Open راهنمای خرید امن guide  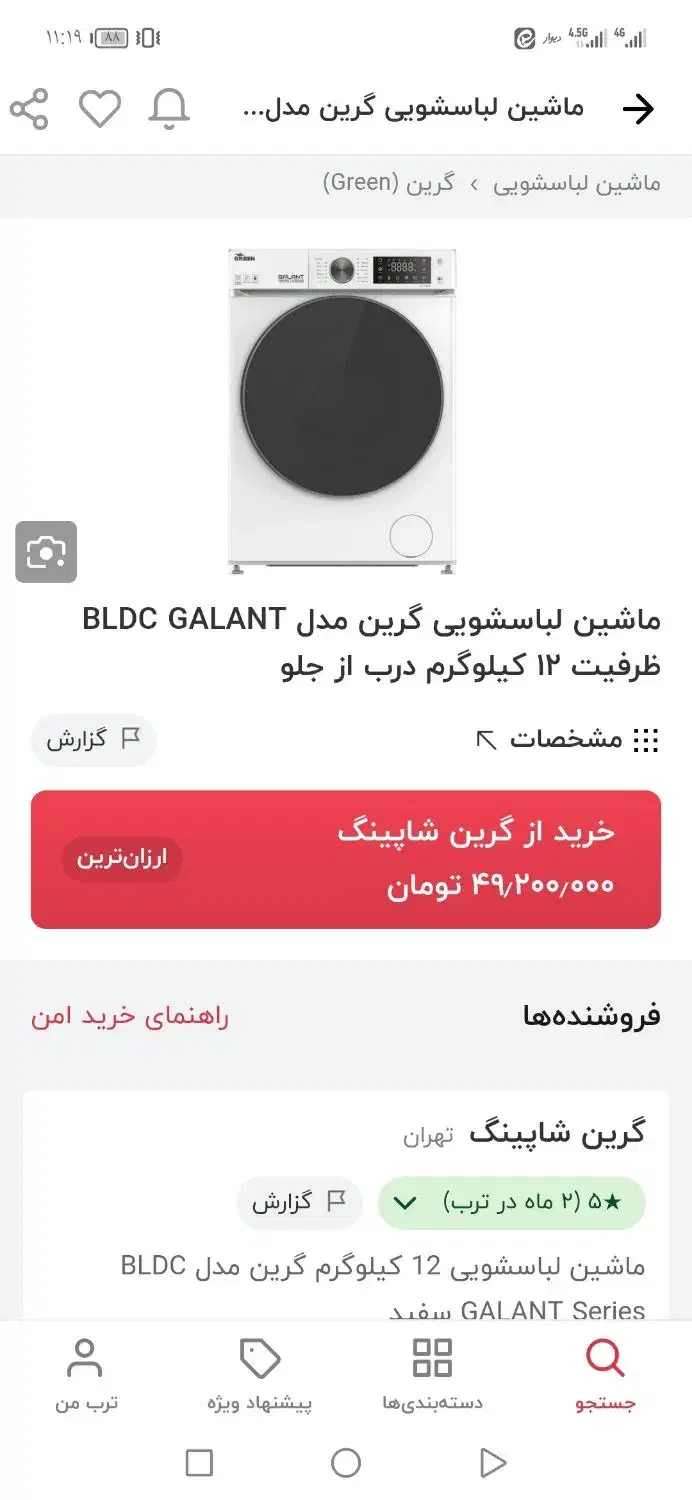(130, 1017)
